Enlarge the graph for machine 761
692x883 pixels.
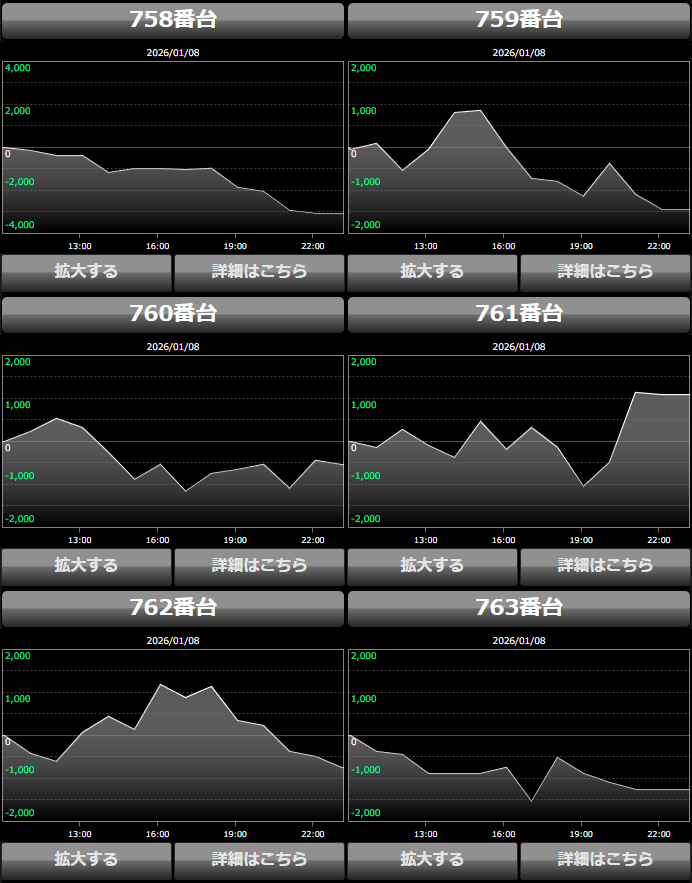432,565
